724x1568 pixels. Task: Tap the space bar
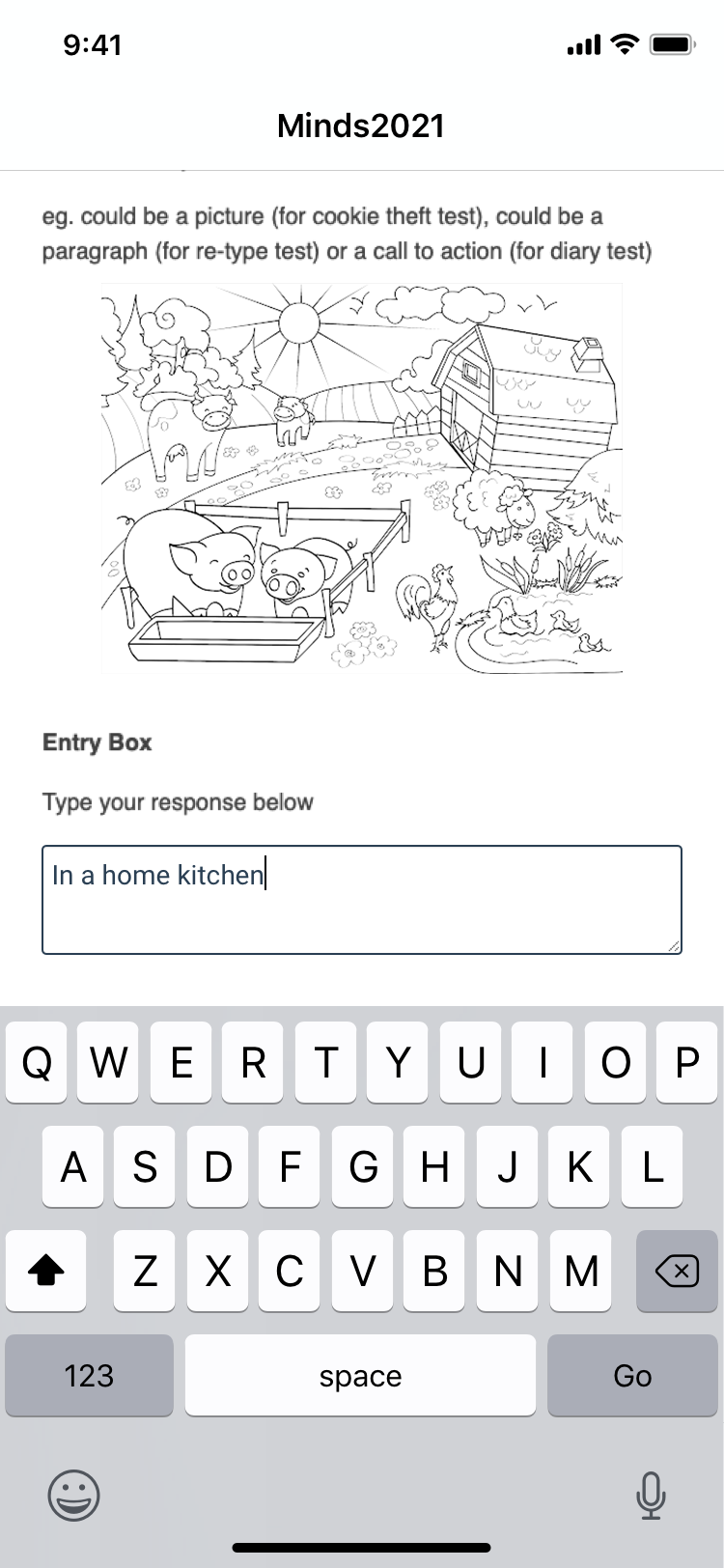360,1375
